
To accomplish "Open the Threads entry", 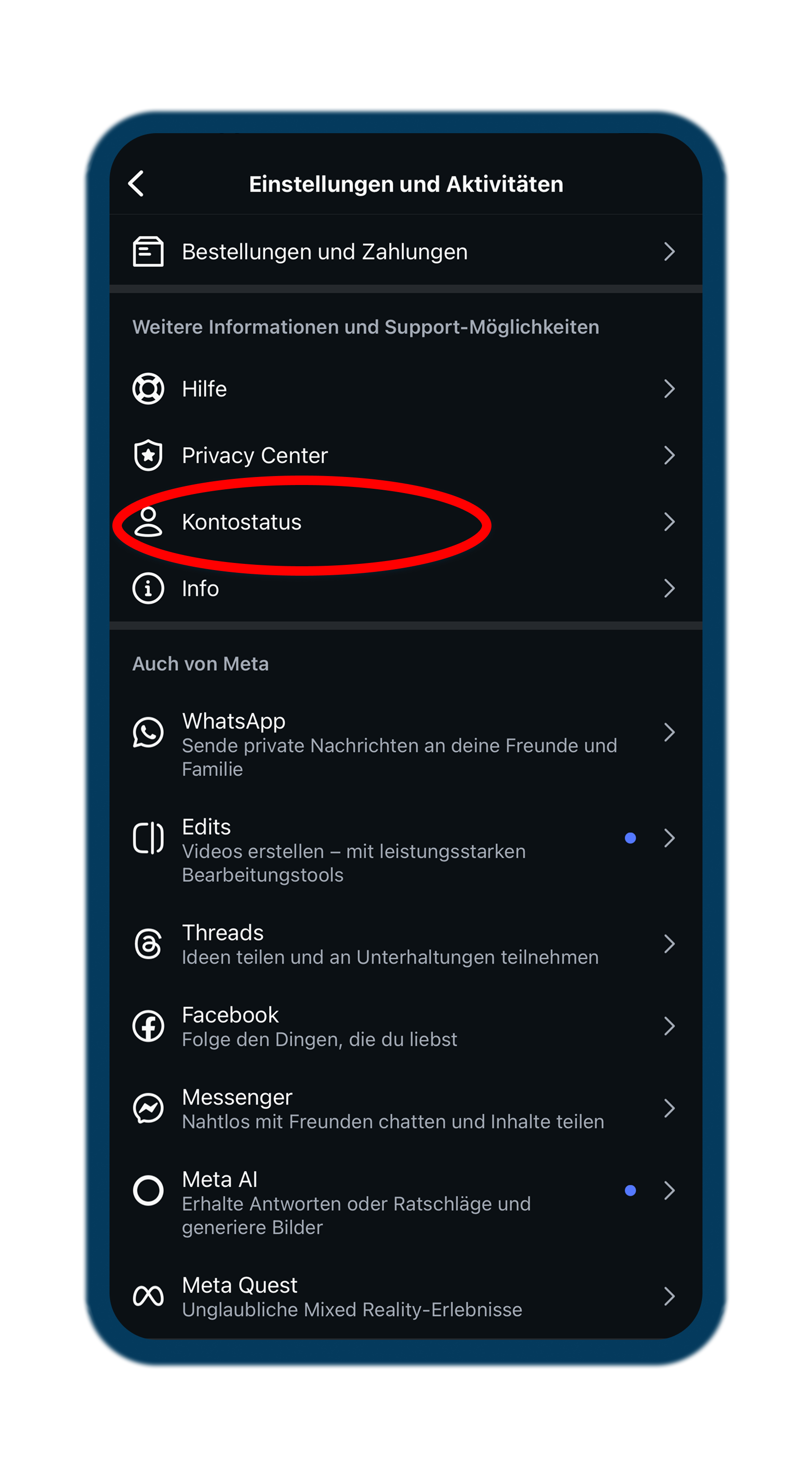I will 405,944.
